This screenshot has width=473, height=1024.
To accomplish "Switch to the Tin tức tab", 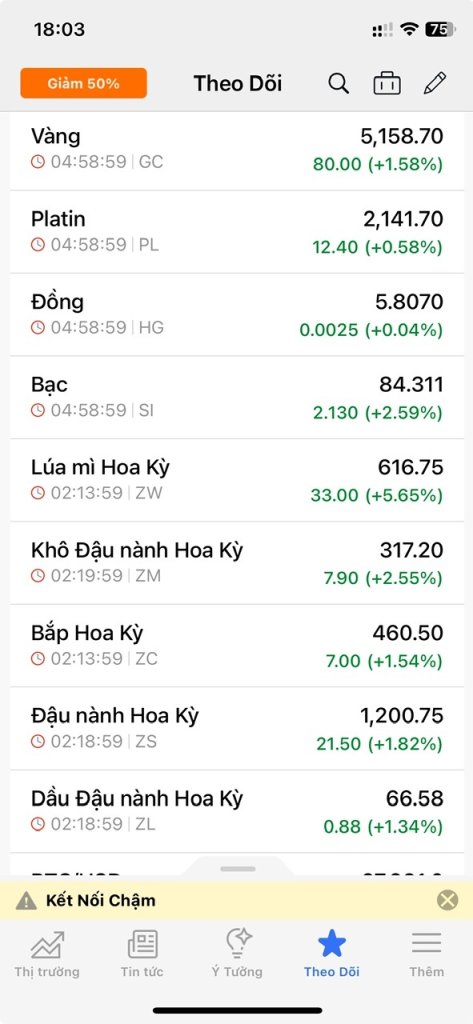I will pos(142,954).
